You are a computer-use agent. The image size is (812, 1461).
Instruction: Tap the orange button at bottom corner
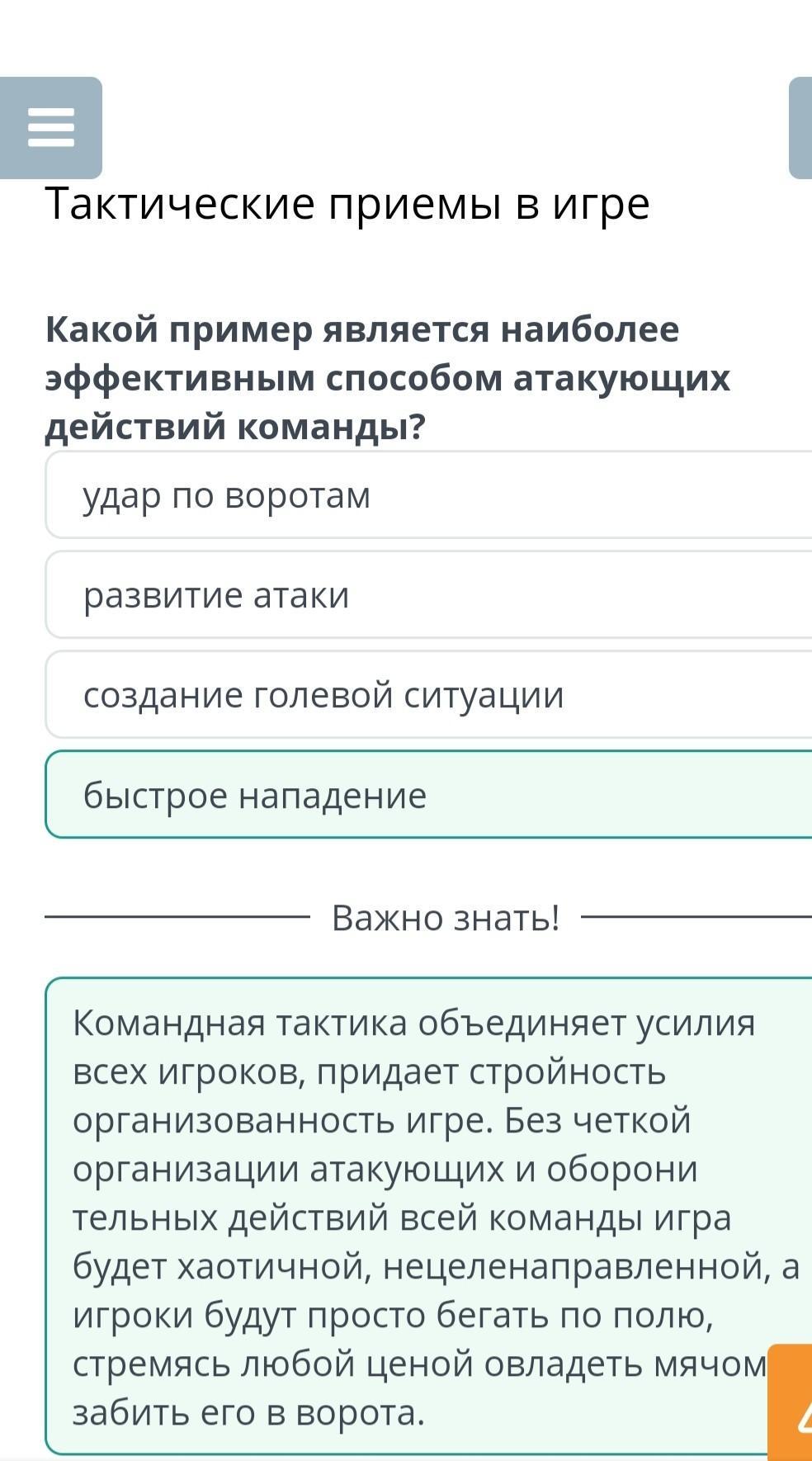click(791, 1402)
